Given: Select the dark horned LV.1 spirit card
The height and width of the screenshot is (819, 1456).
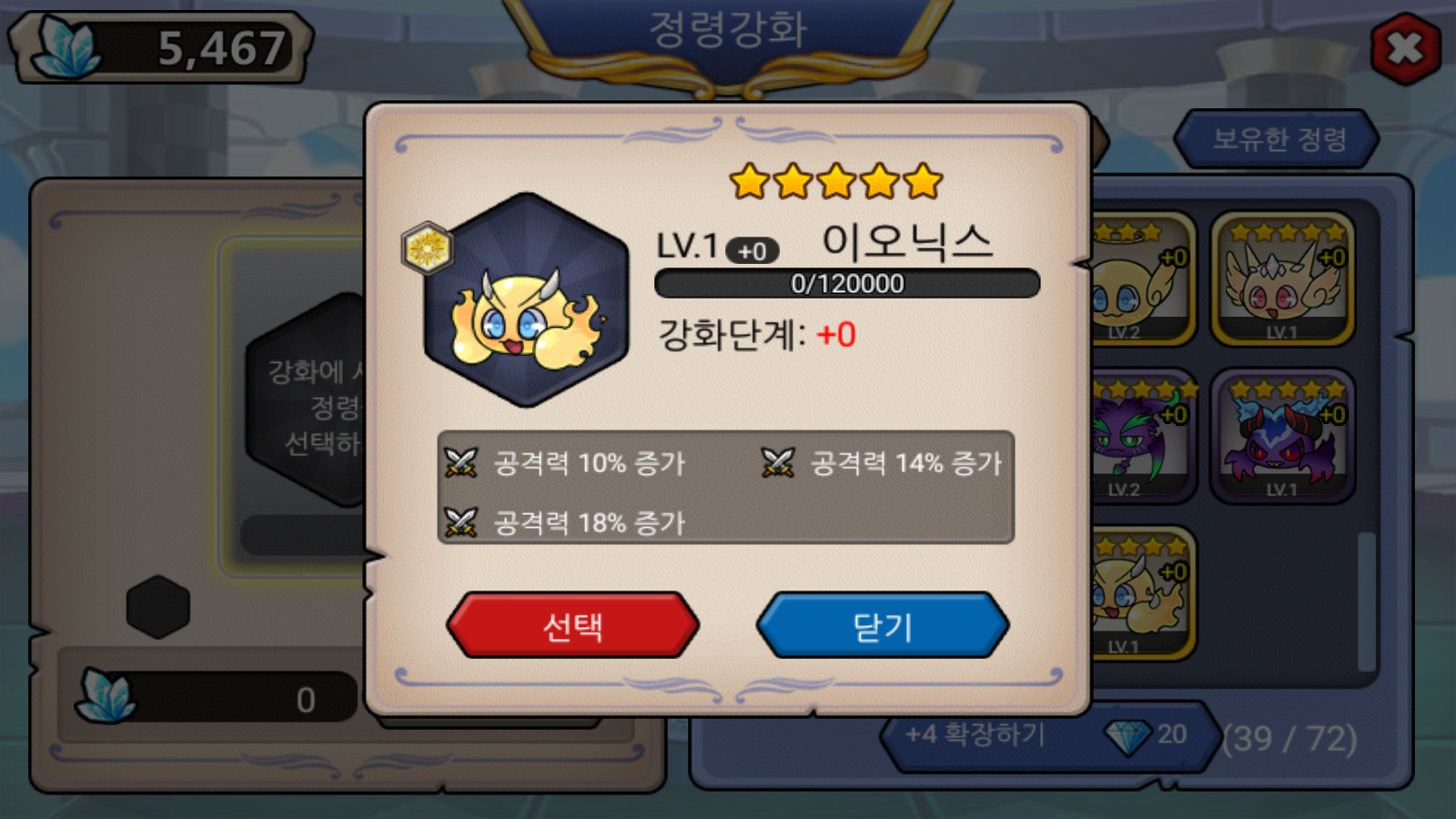Looking at the screenshot, I should [1282, 437].
